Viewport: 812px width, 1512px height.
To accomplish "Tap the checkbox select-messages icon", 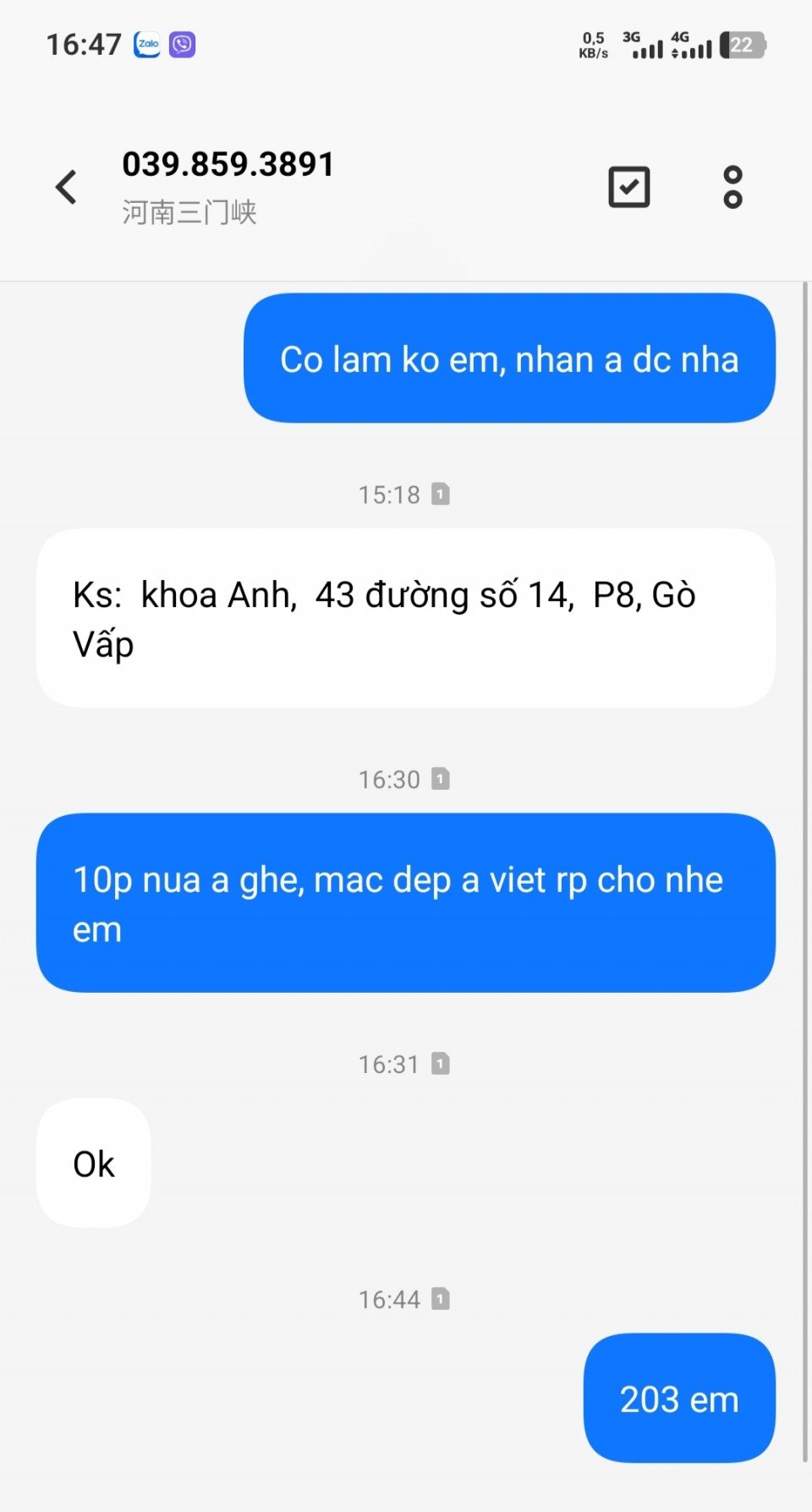I will pyautogui.click(x=629, y=187).
